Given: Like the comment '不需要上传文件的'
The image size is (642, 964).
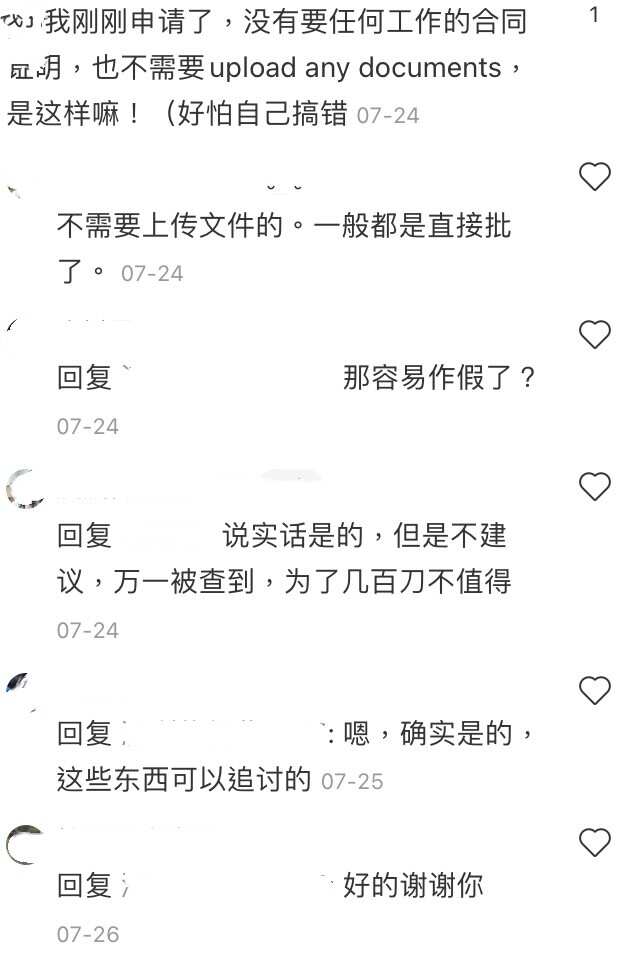Looking at the screenshot, I should tap(595, 178).
